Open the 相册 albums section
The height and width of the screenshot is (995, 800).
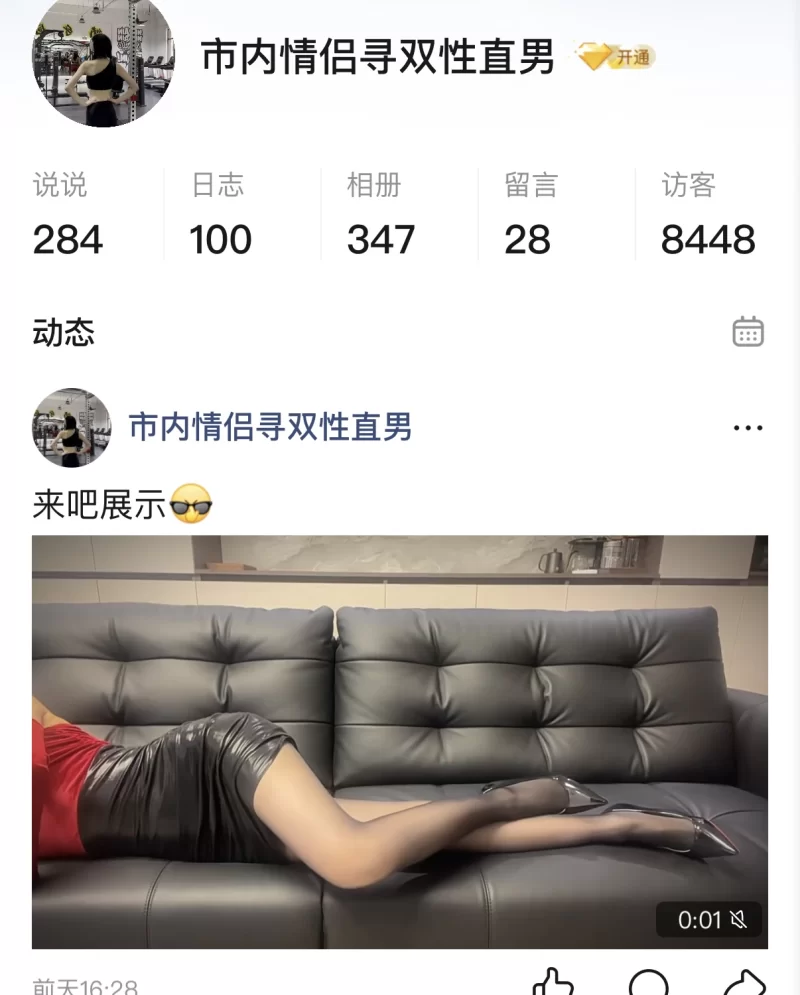tap(379, 215)
